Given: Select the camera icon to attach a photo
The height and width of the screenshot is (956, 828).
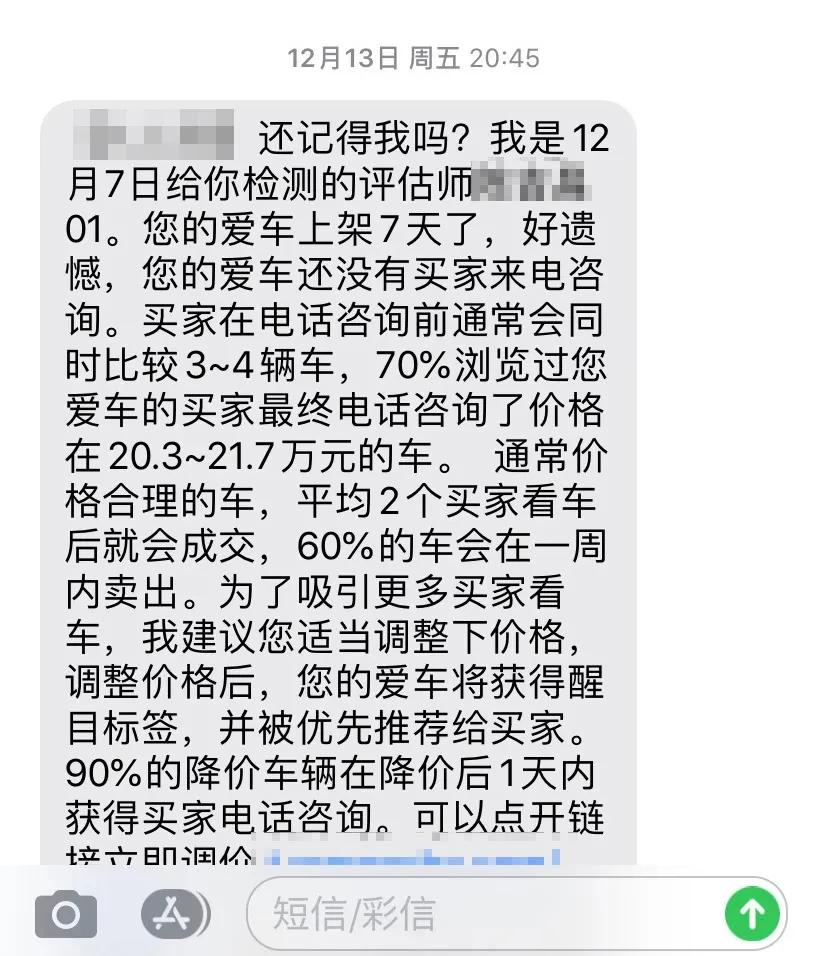Looking at the screenshot, I should point(65,911).
